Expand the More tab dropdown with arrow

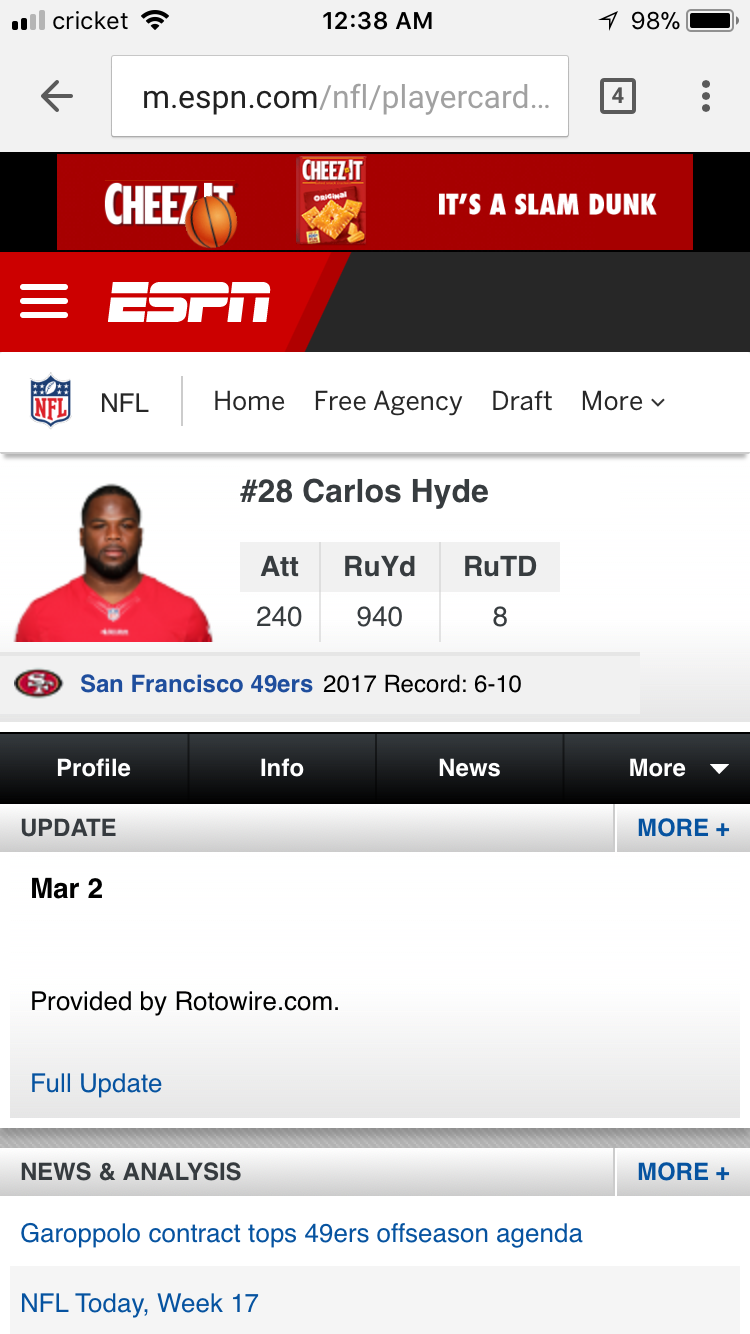678,768
